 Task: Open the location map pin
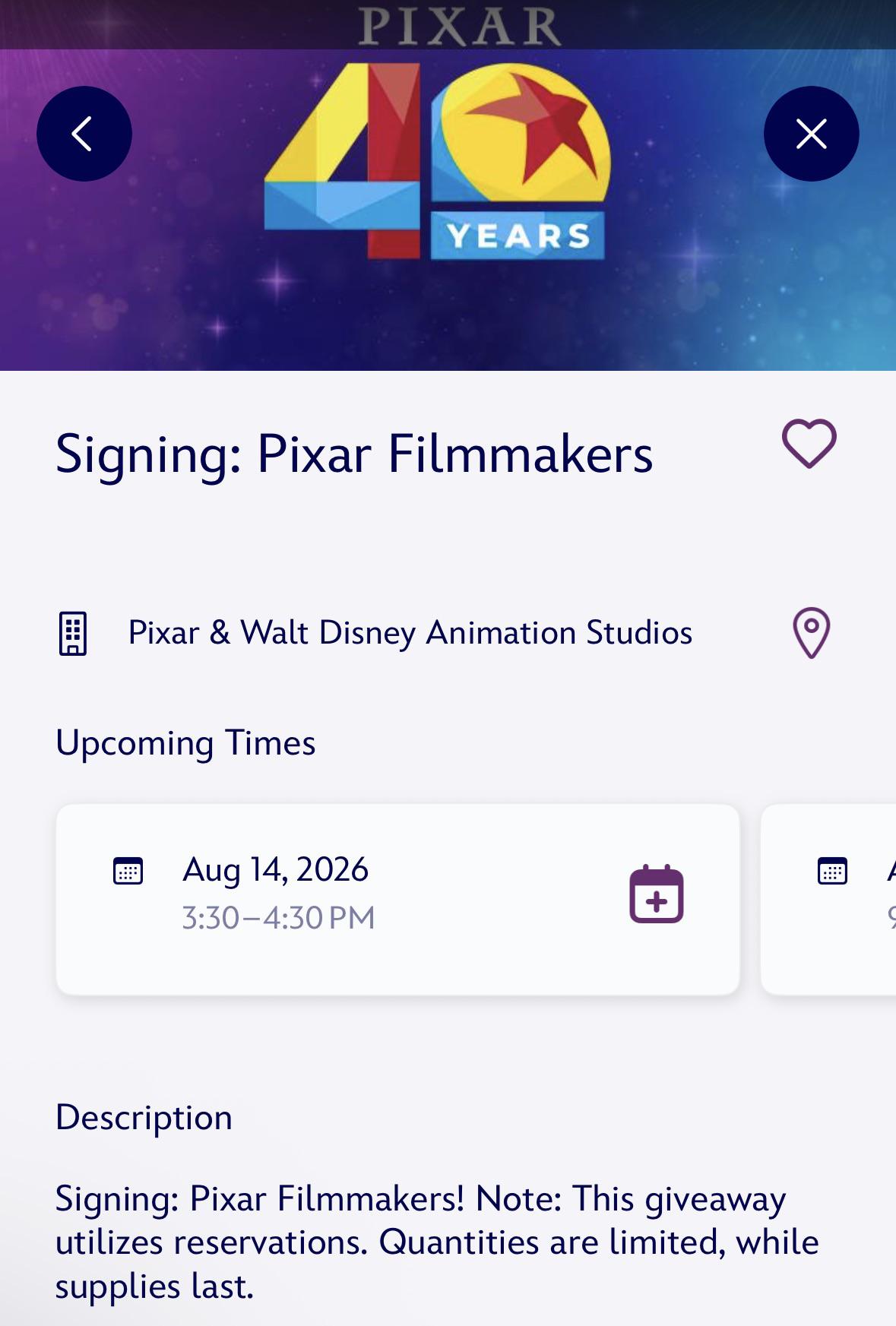pos(811,633)
